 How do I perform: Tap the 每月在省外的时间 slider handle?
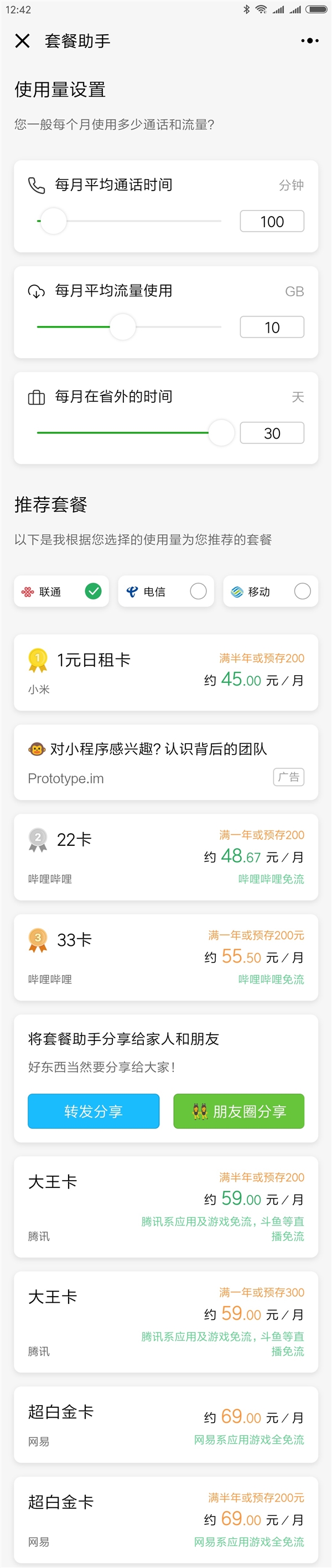[221, 433]
